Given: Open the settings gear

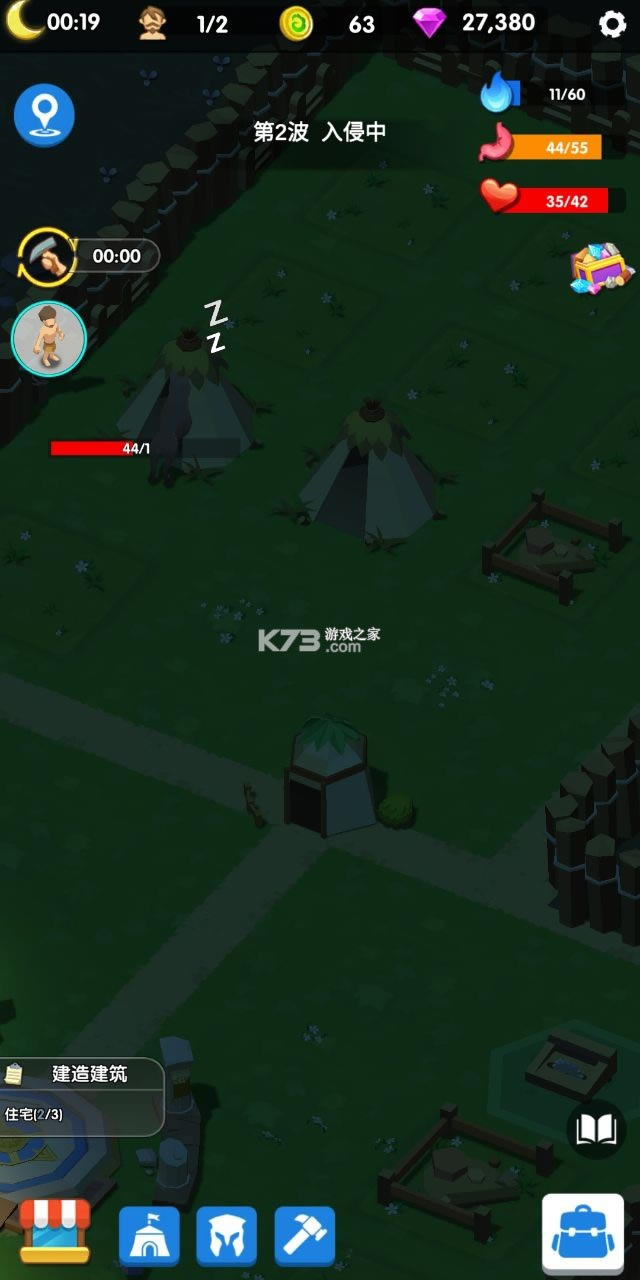Looking at the screenshot, I should click(x=612, y=24).
